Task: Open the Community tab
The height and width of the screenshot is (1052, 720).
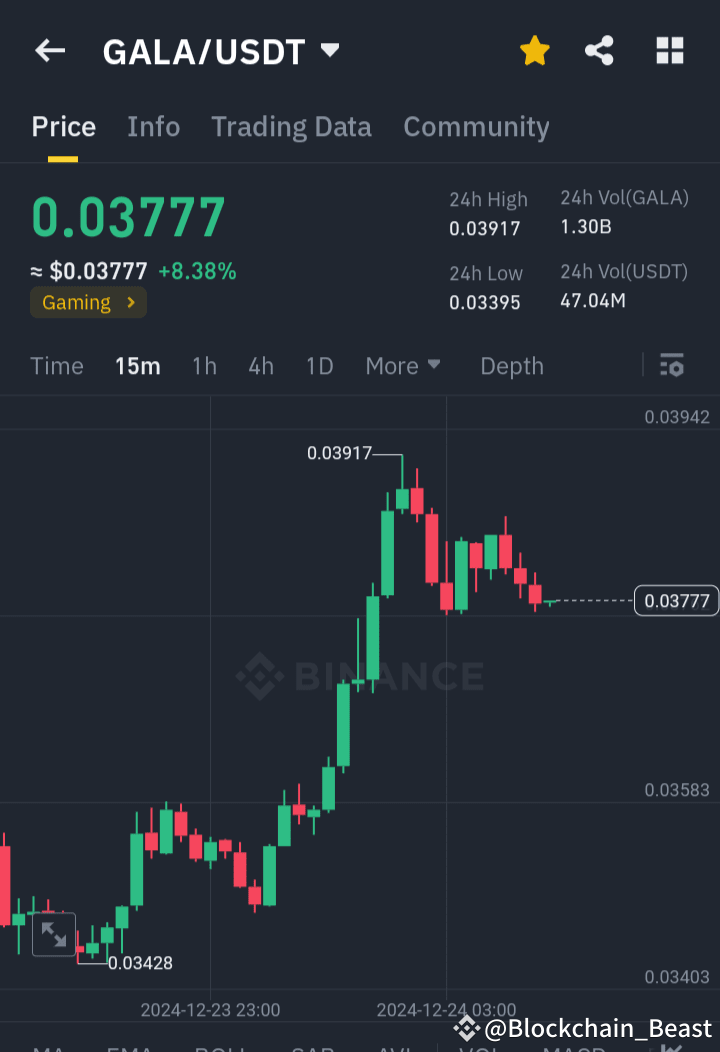Action: pyautogui.click(x=476, y=127)
